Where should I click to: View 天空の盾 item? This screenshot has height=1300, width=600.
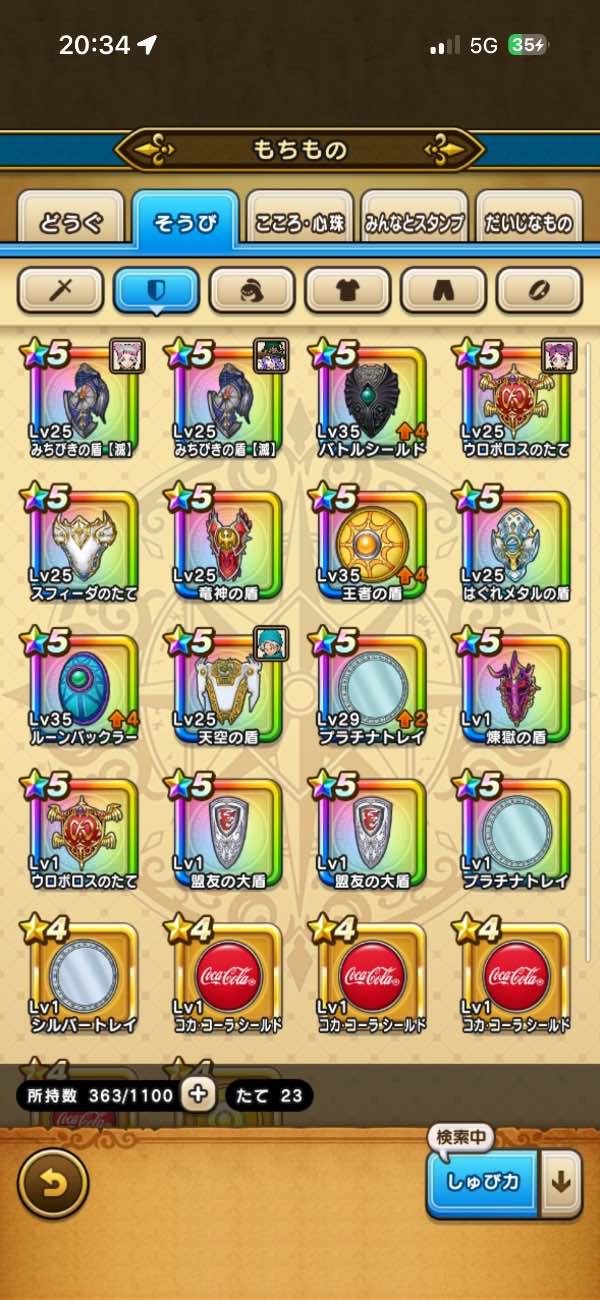[228, 688]
